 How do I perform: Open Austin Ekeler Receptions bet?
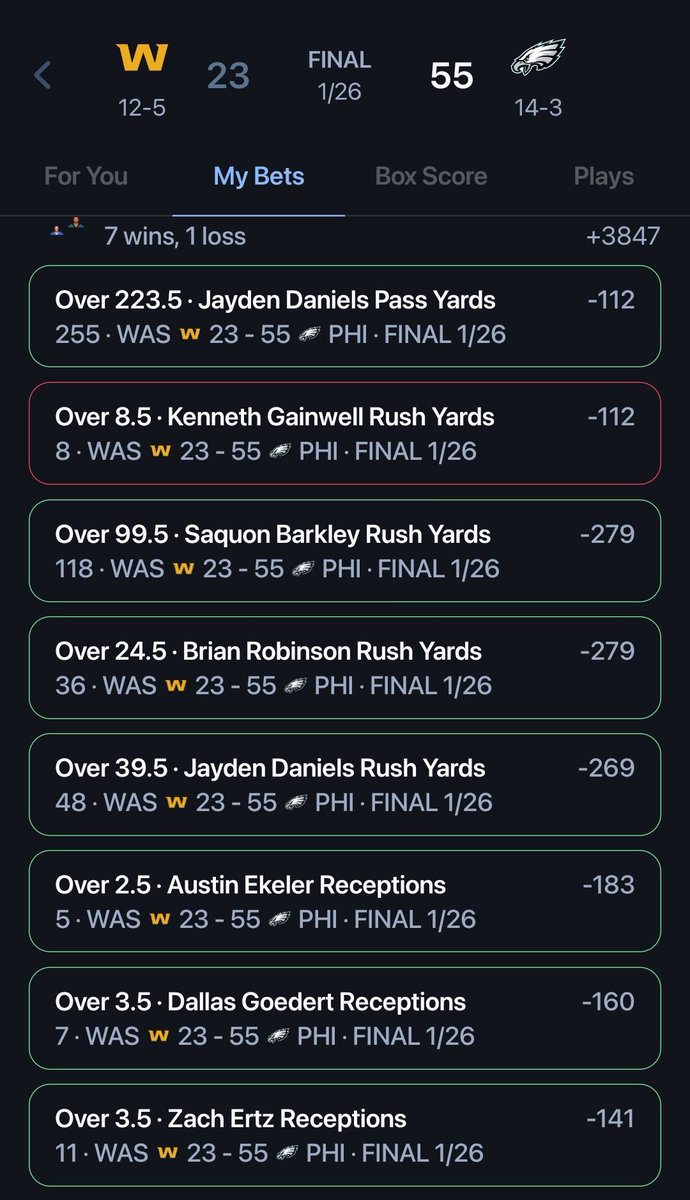point(345,902)
